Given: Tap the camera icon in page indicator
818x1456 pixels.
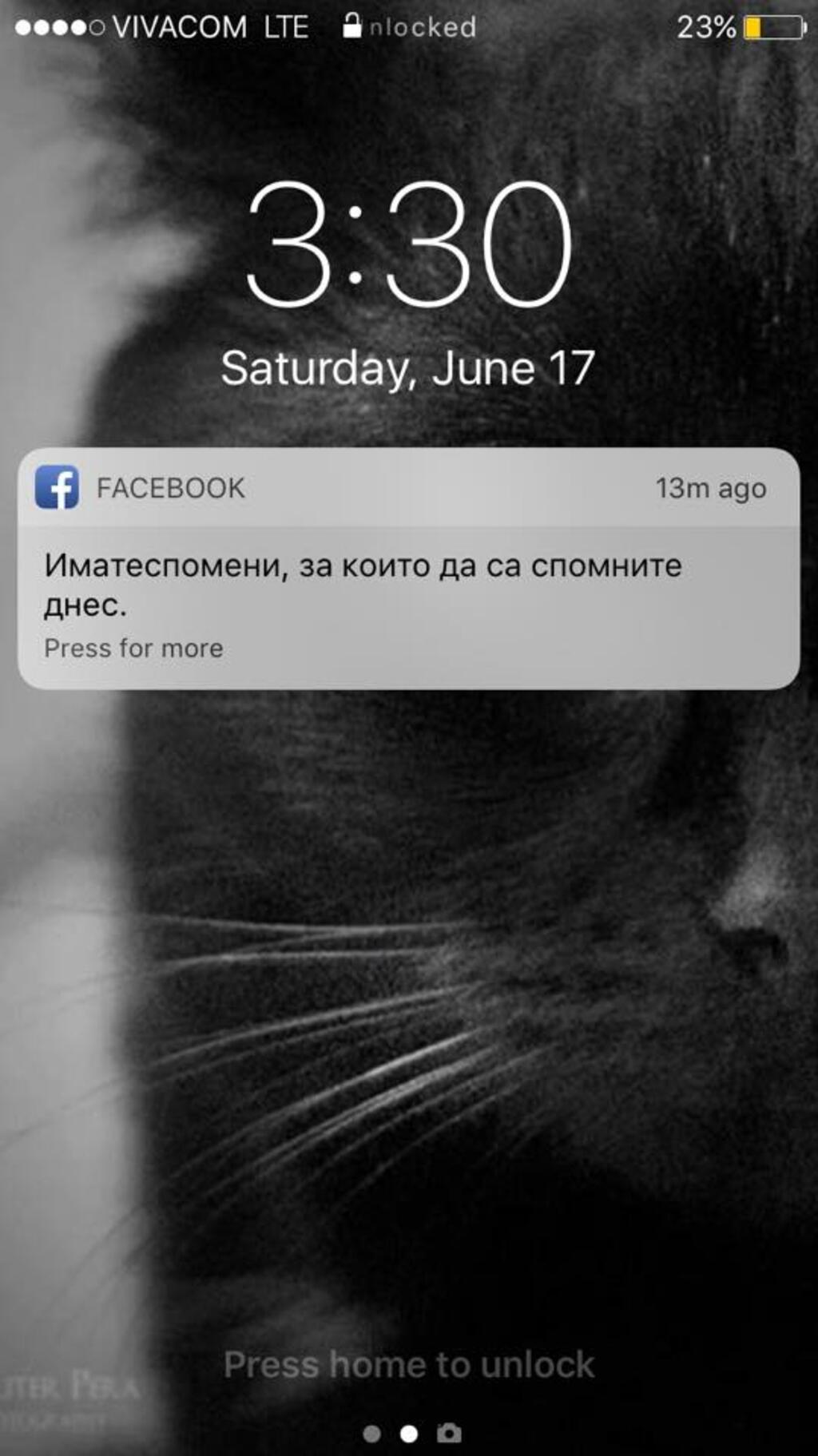Looking at the screenshot, I should coord(449,1433).
